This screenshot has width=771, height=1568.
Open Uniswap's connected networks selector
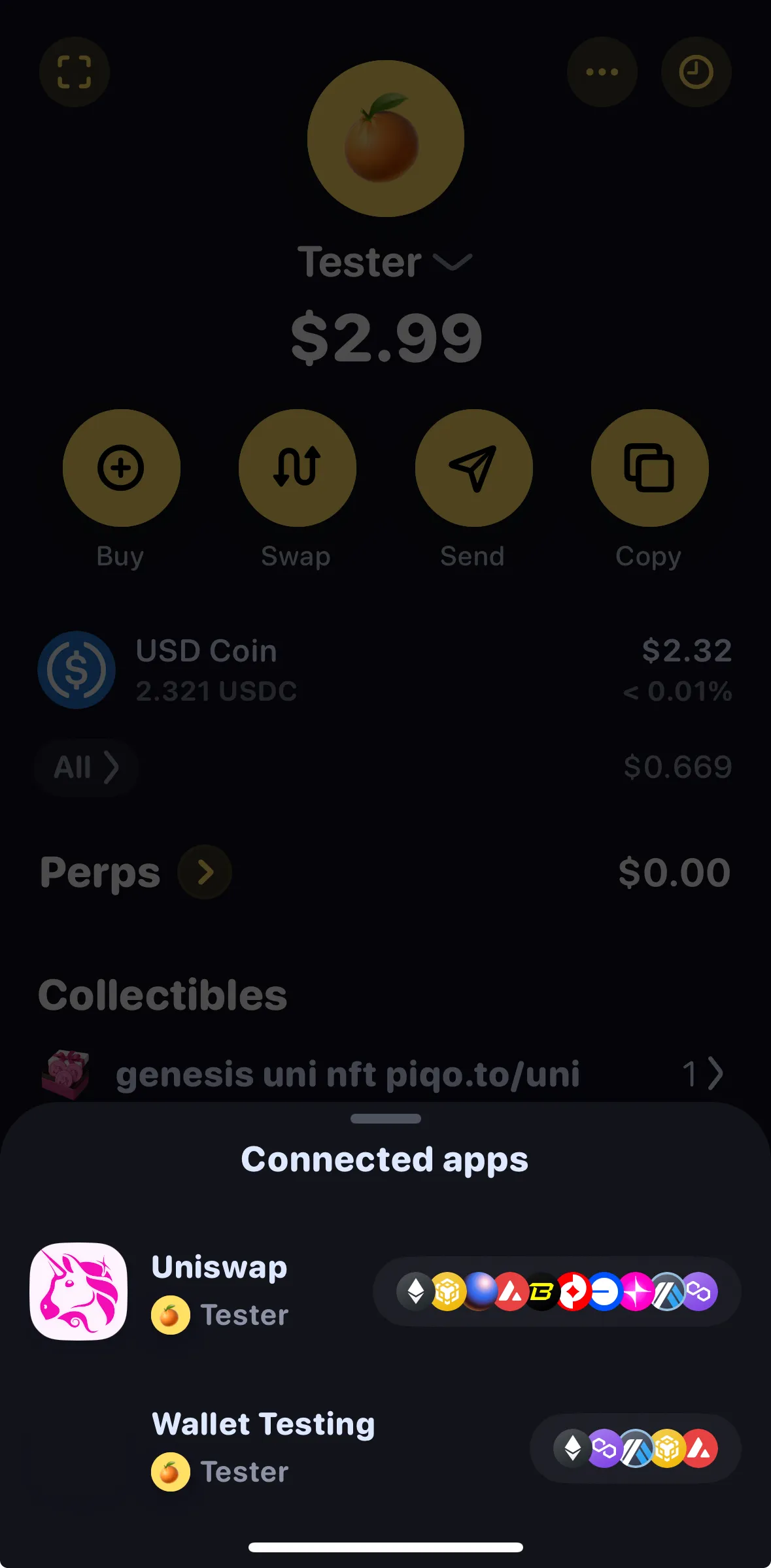click(557, 1292)
